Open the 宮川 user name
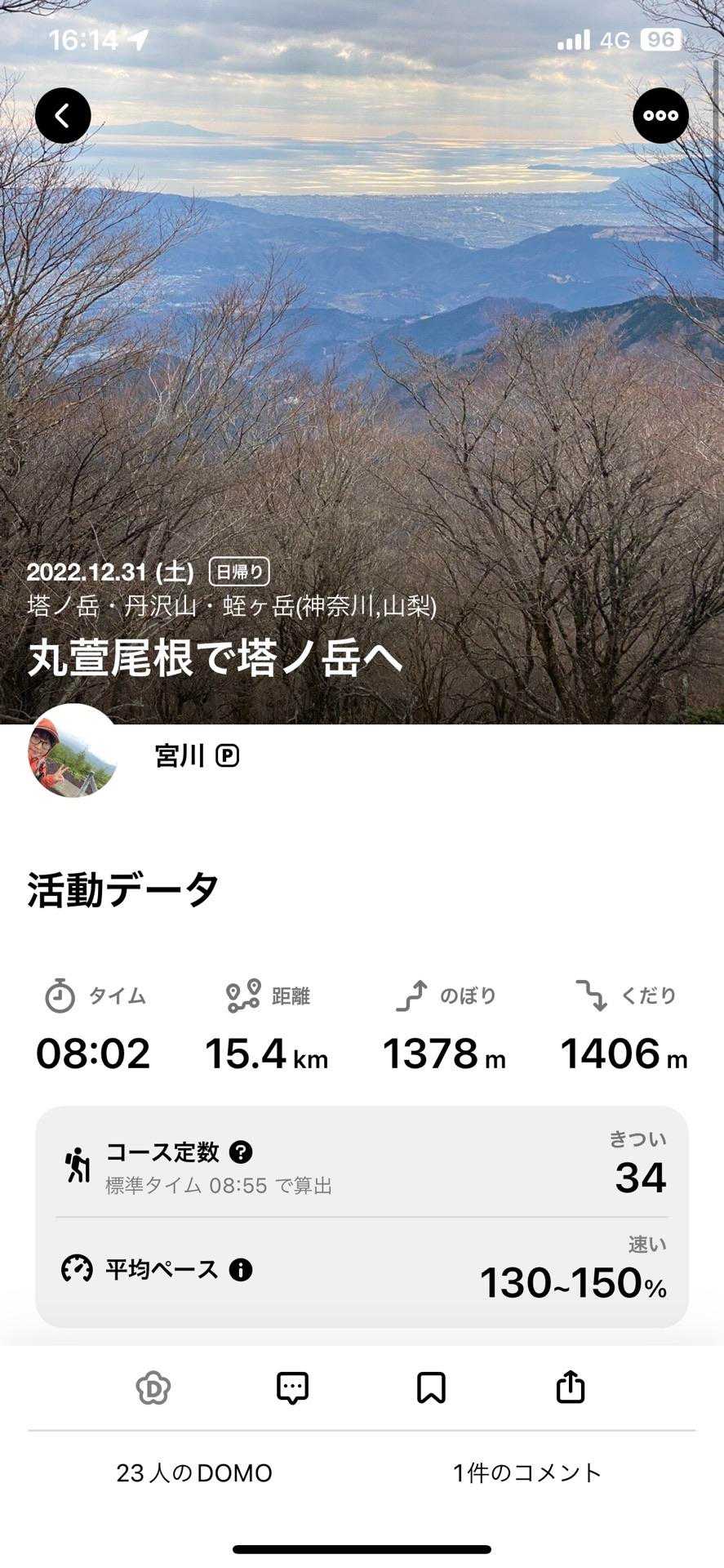The image size is (724, 1568). 180,756
